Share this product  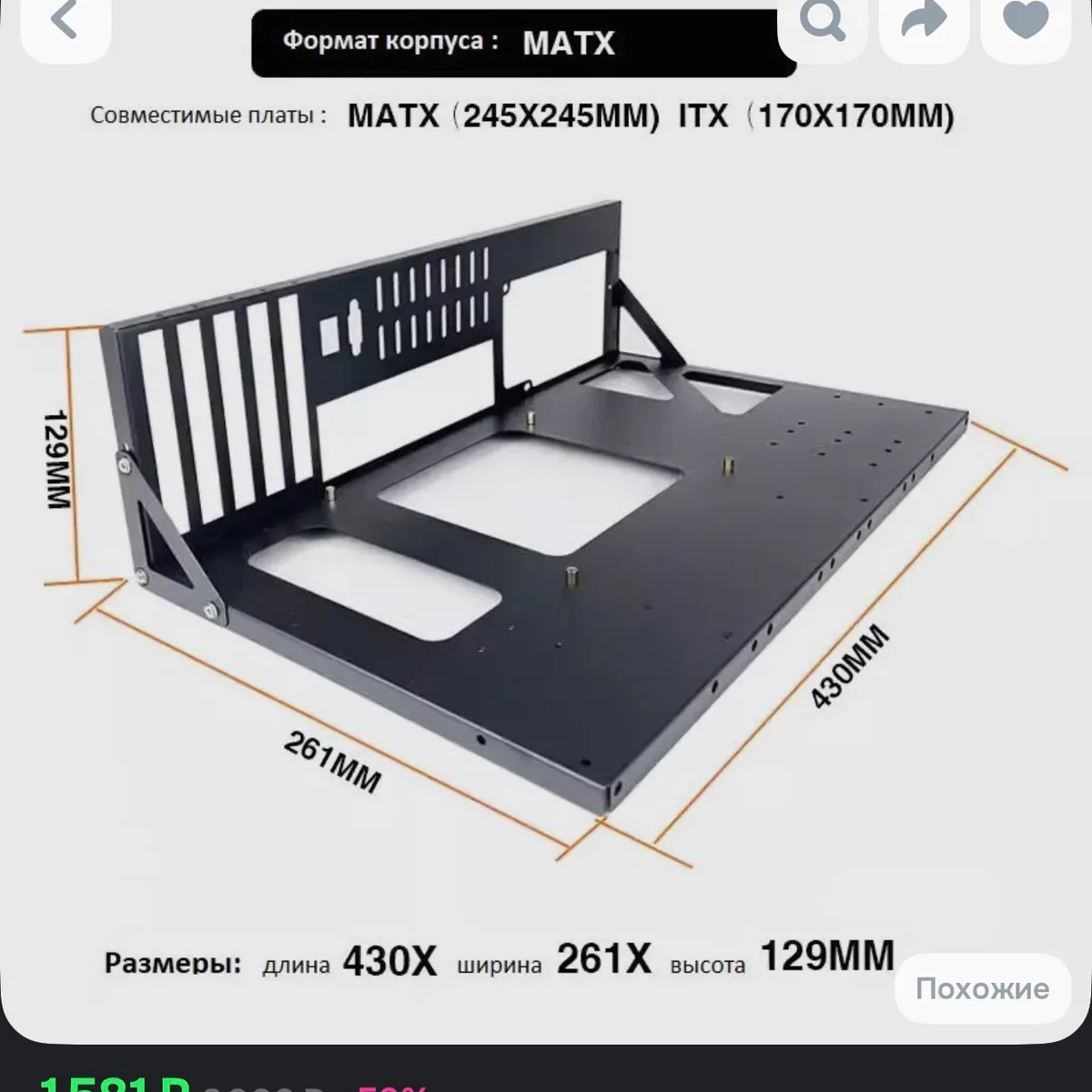pos(923,20)
